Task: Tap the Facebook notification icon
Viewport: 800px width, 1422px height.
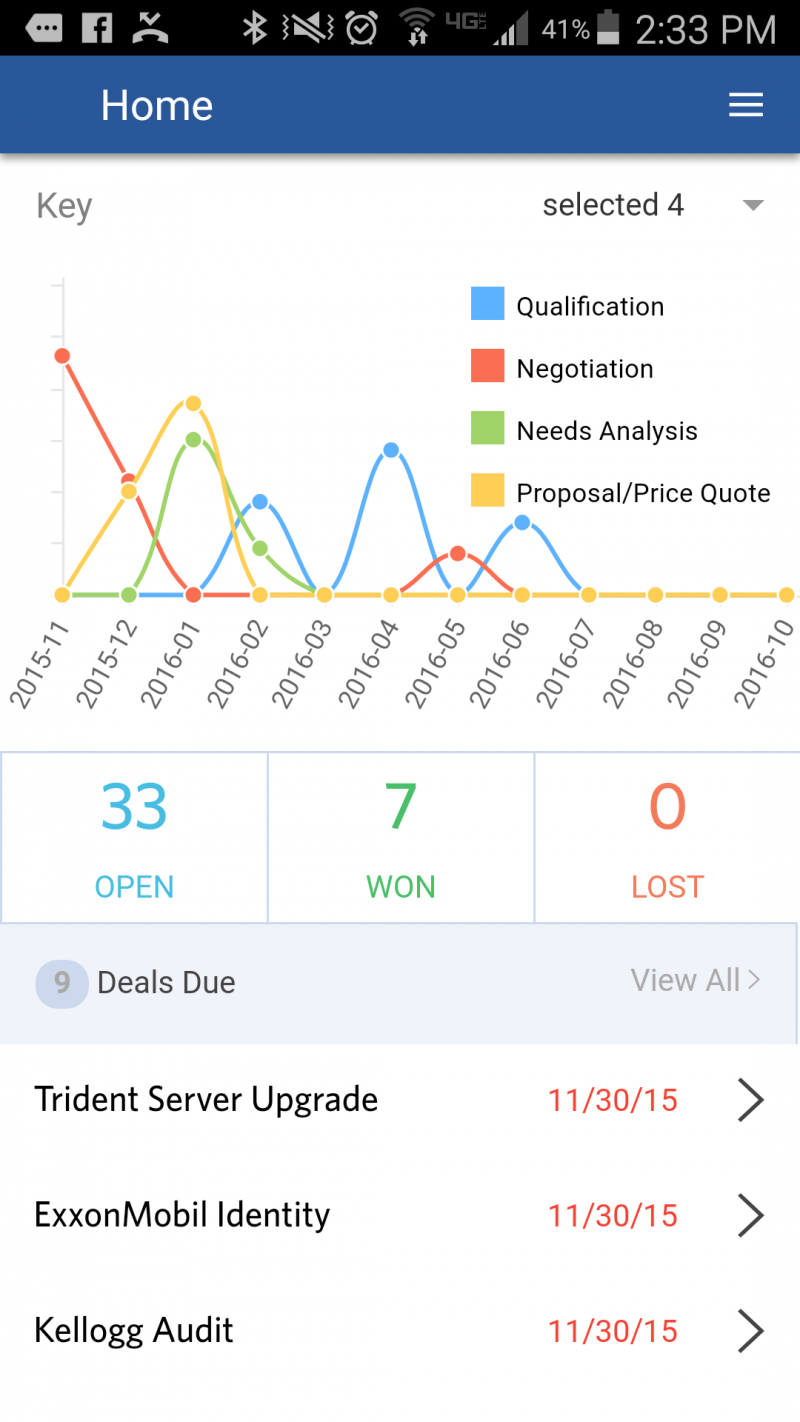Action: point(96,27)
